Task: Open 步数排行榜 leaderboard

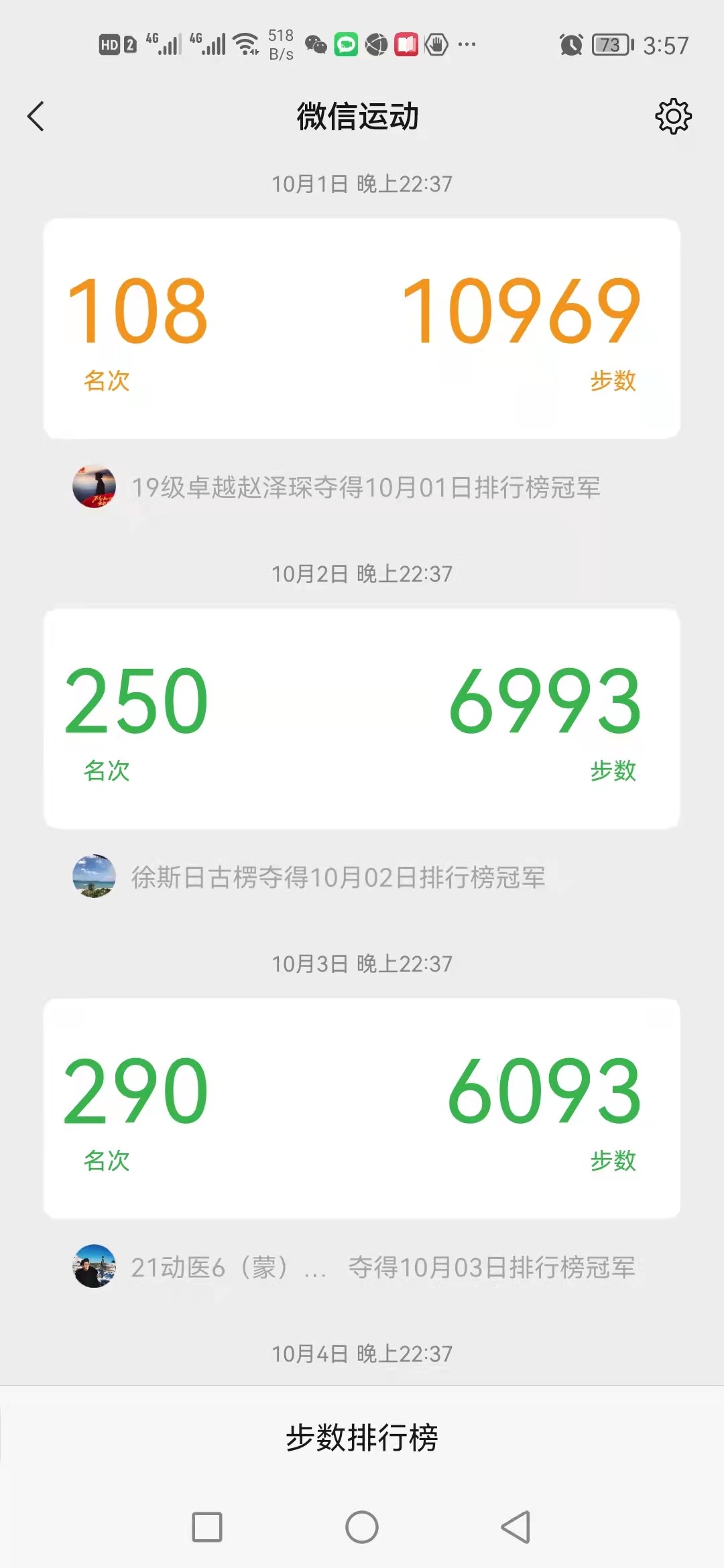Action: pos(362,1438)
